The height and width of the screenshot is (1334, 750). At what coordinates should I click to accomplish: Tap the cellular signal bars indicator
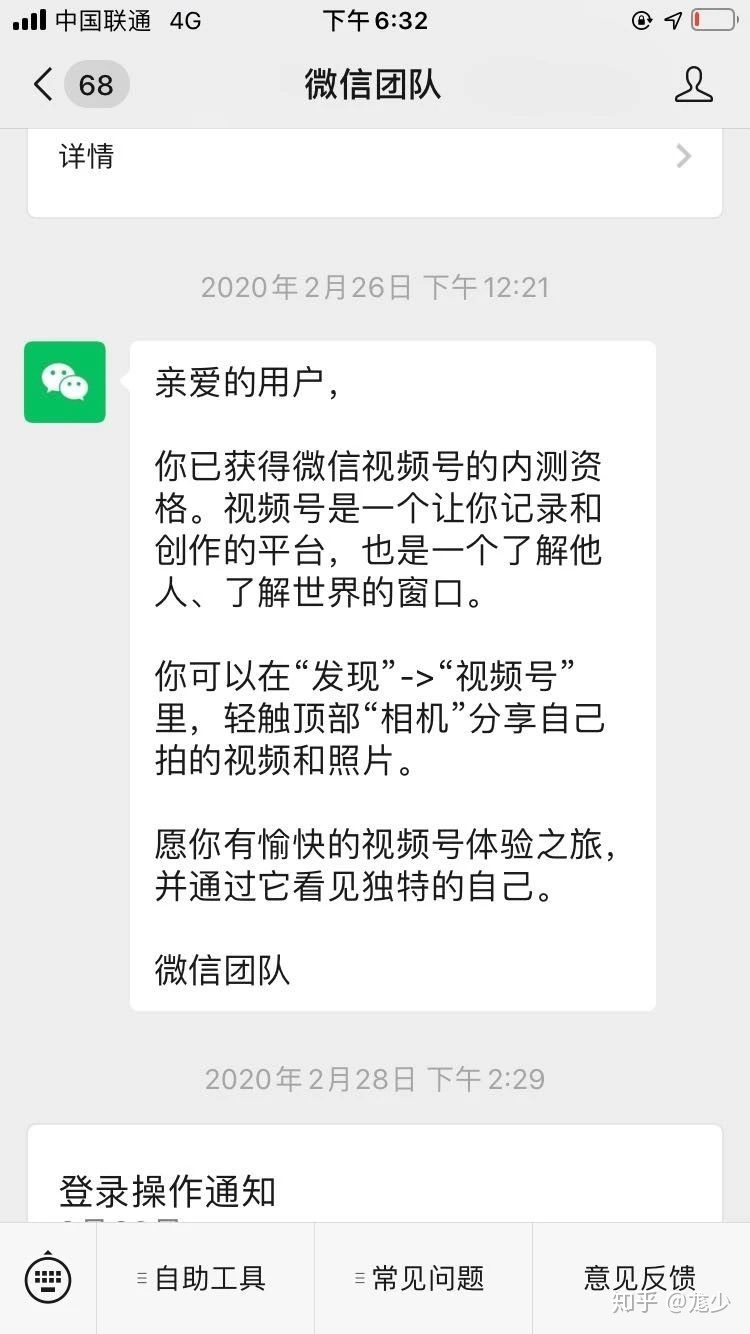tap(30, 18)
